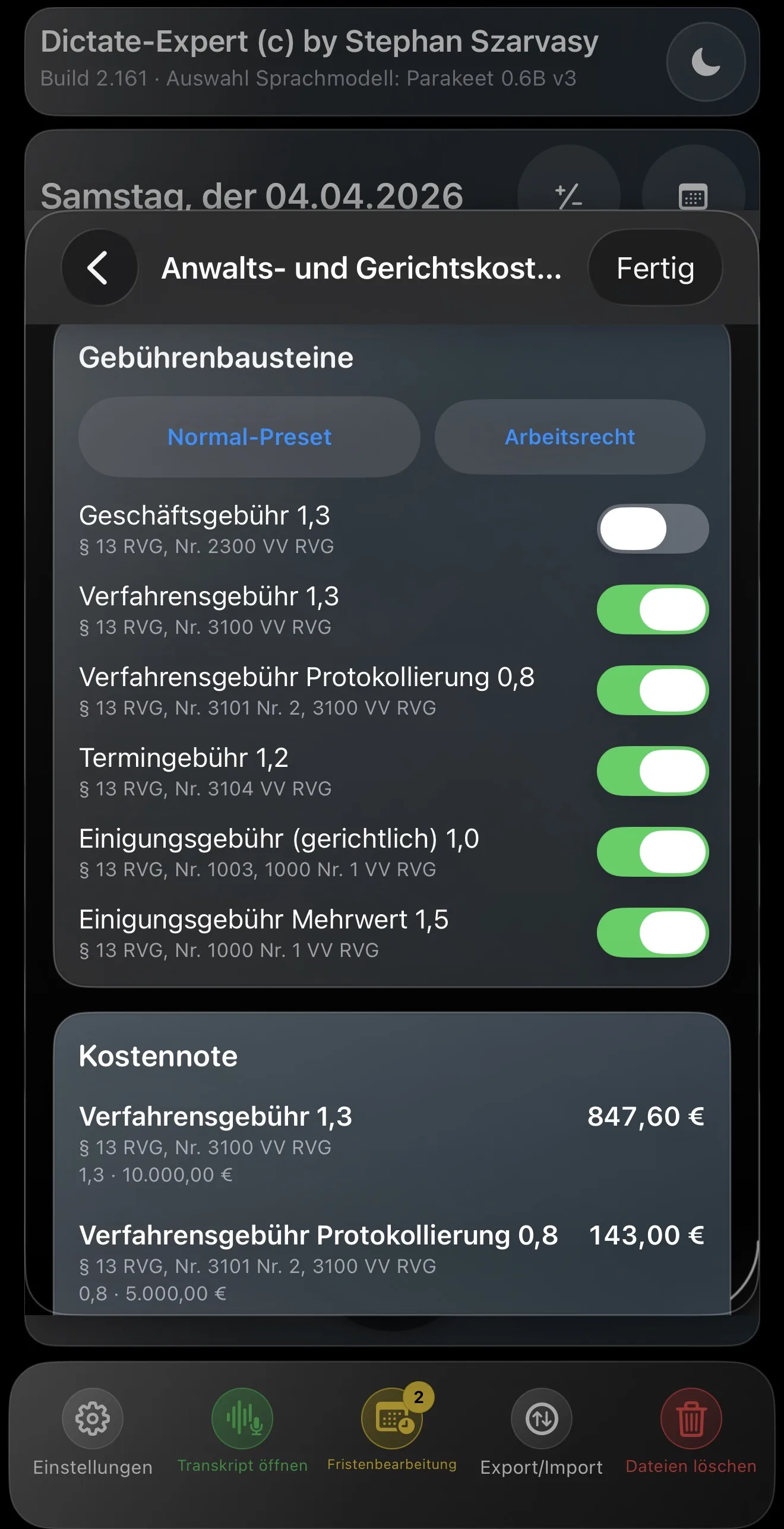Turn off Einigungsgebühr Mehrwert 1,5
Screen dimensions: 784x1529
click(652, 933)
